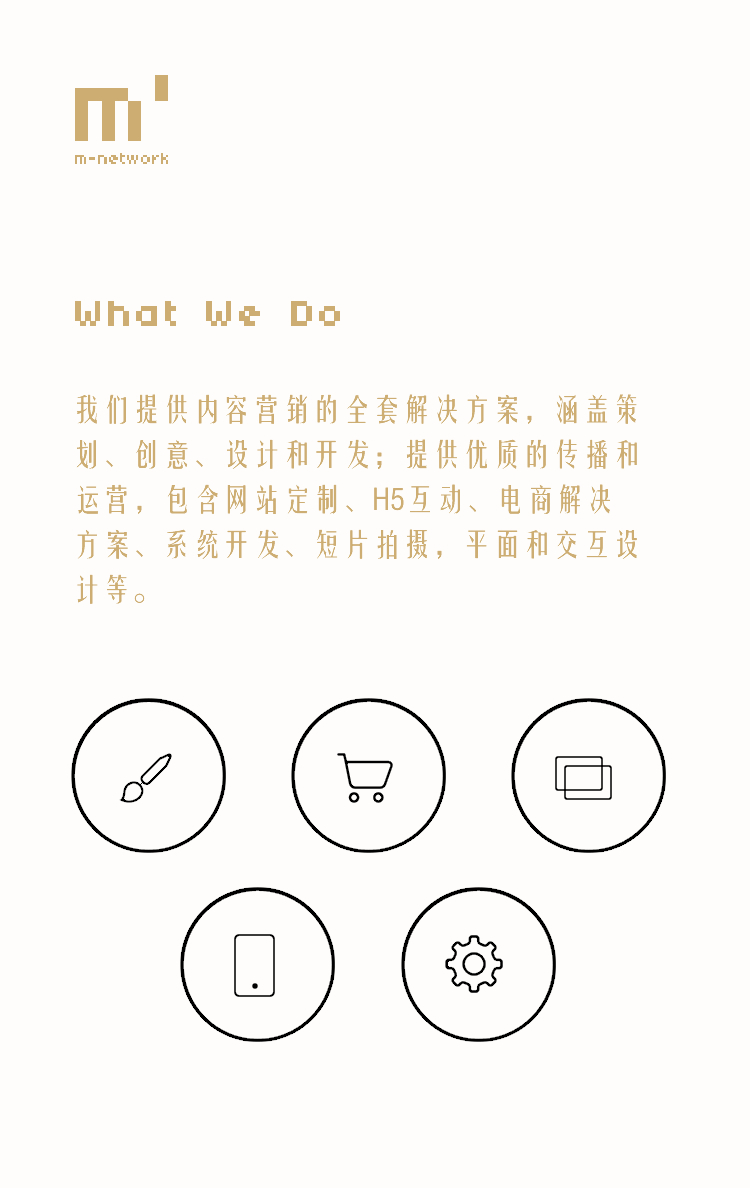
Task: Tap the paintbrush design circle icon
Action: (148, 776)
